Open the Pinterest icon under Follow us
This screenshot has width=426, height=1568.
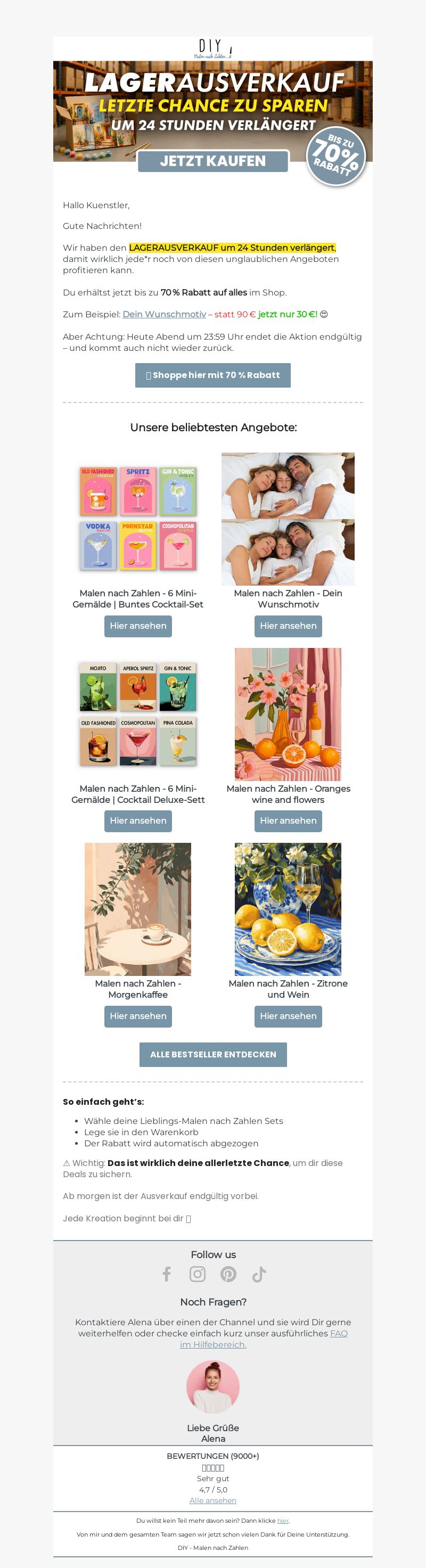(x=228, y=1274)
